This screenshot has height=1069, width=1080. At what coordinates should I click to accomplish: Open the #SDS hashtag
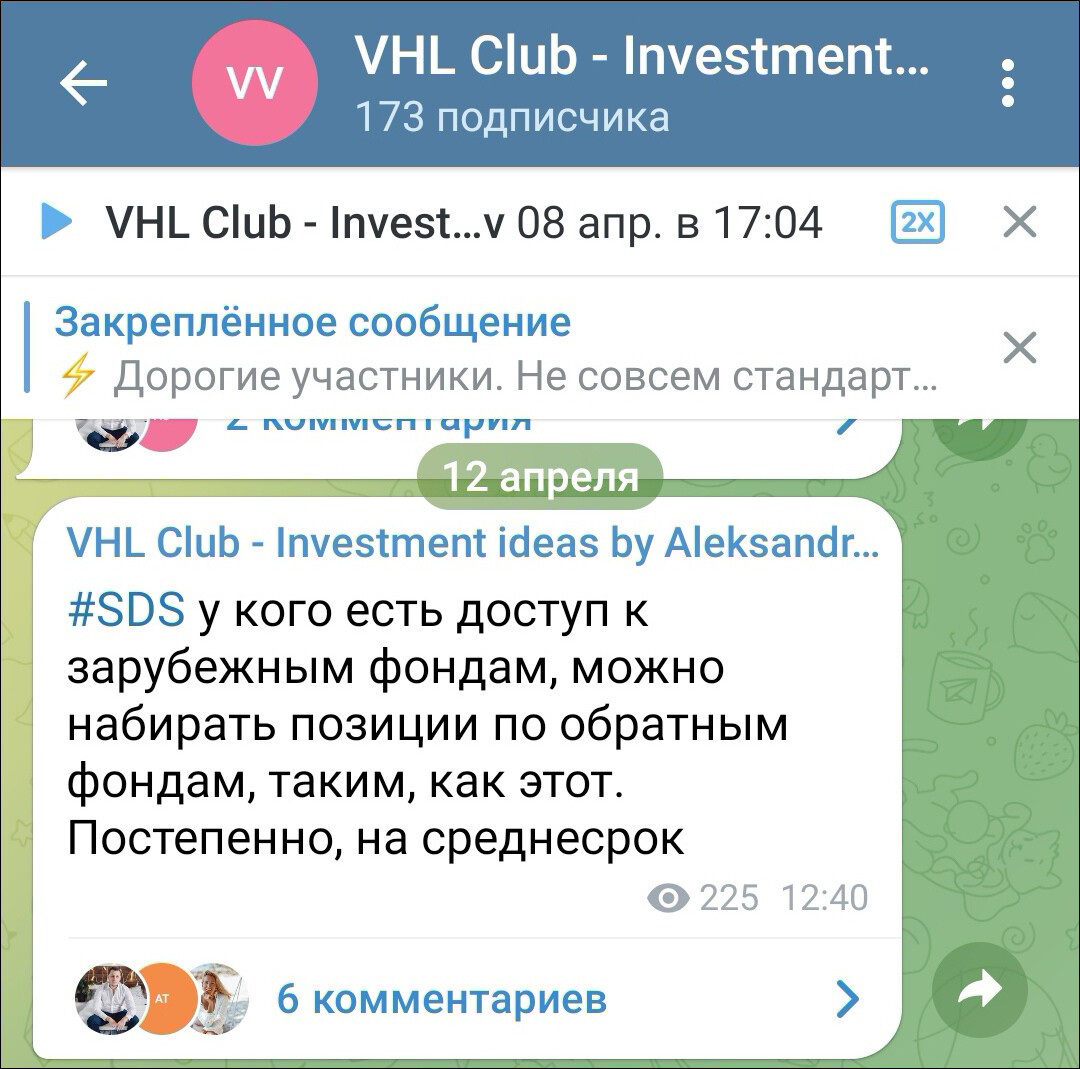click(126, 609)
